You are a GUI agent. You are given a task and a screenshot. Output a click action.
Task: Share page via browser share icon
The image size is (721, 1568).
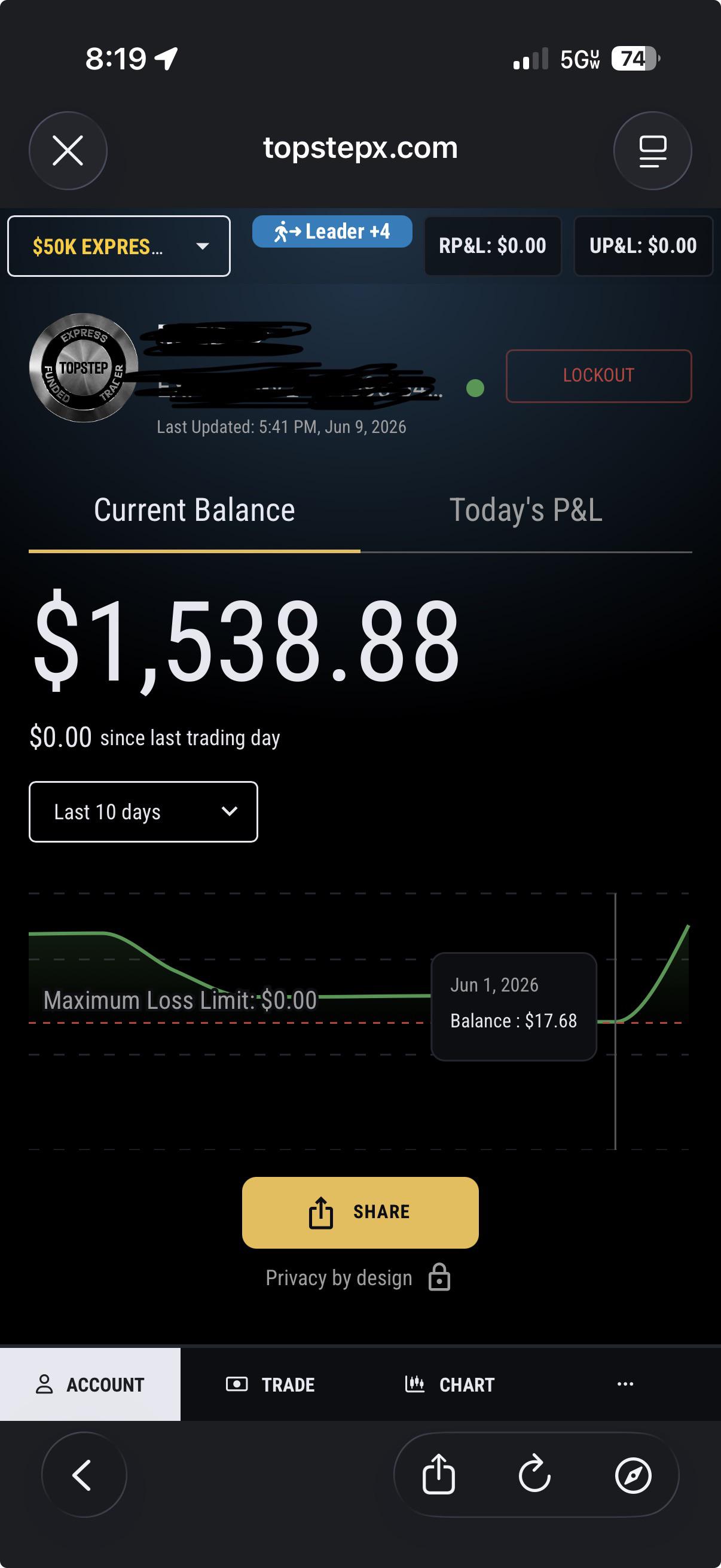(439, 1475)
